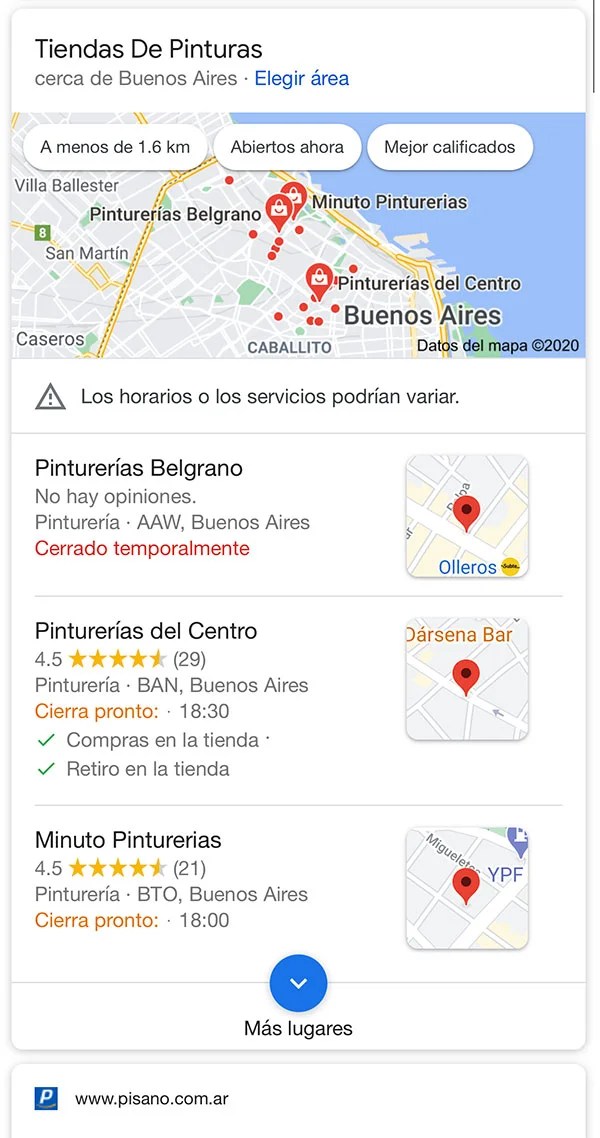Select the Mejor calificados chip
600x1138 pixels.
pyautogui.click(x=449, y=147)
